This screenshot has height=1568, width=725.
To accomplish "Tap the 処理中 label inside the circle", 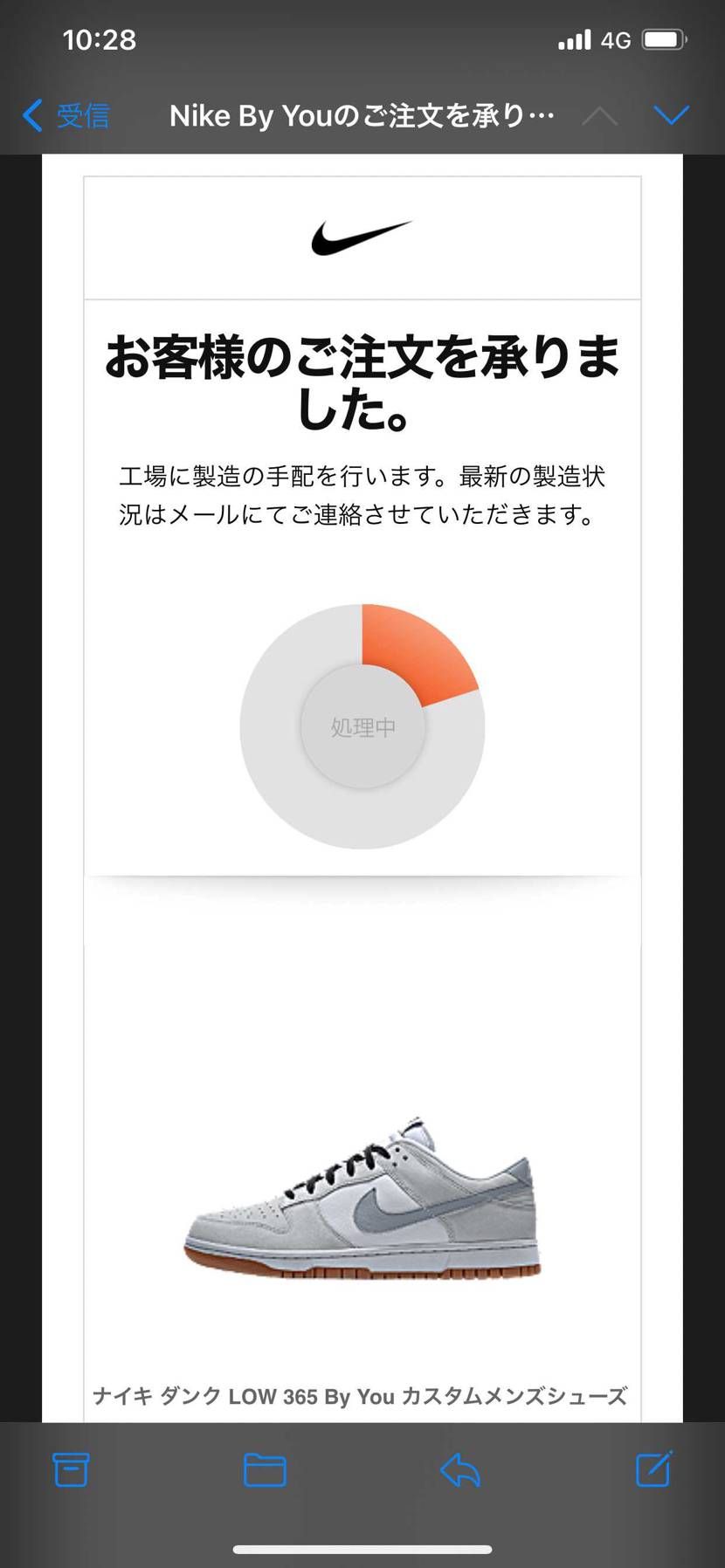I will pos(362,726).
